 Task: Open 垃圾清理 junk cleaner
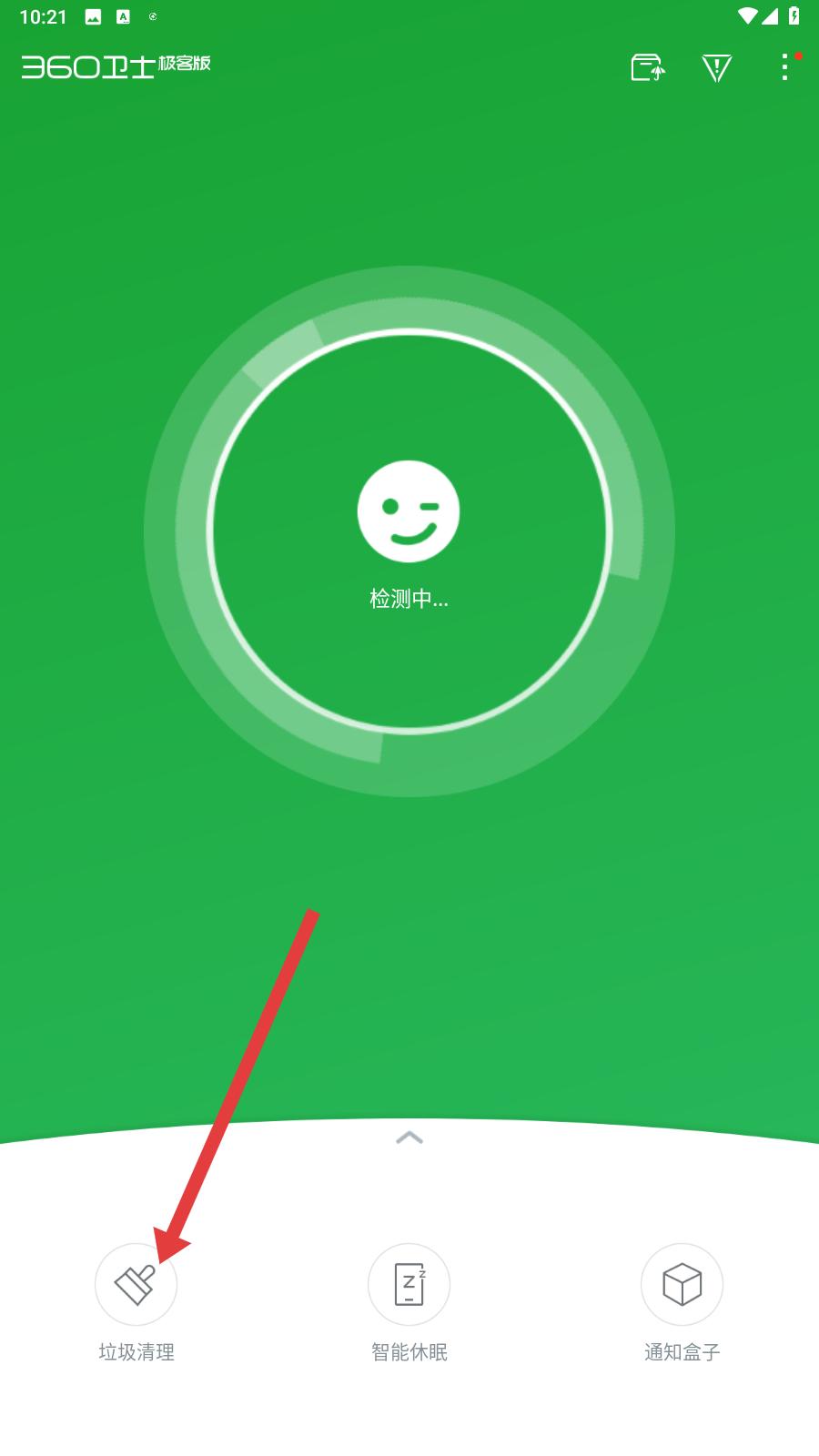coord(136,1285)
